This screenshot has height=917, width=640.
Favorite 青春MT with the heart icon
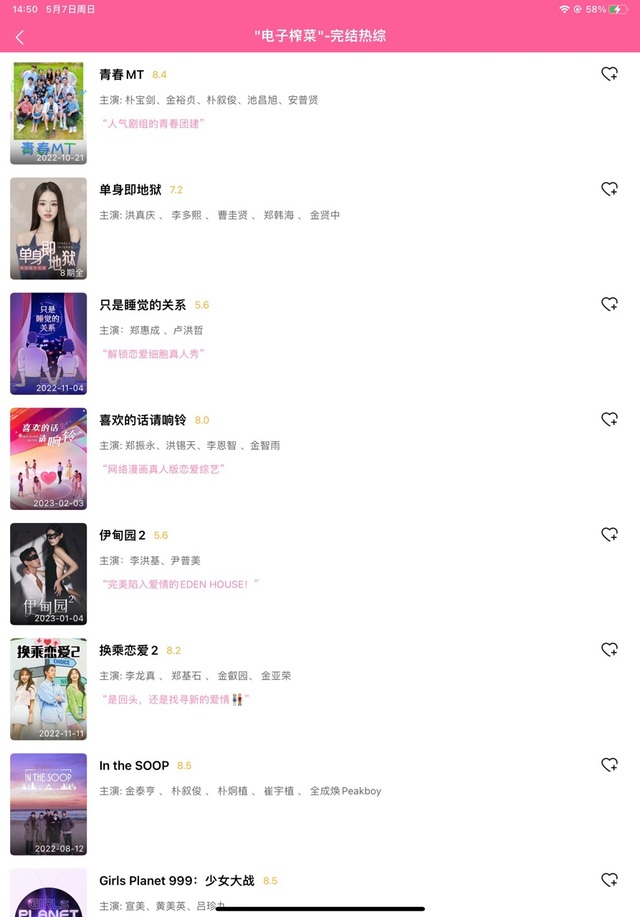[x=609, y=74]
